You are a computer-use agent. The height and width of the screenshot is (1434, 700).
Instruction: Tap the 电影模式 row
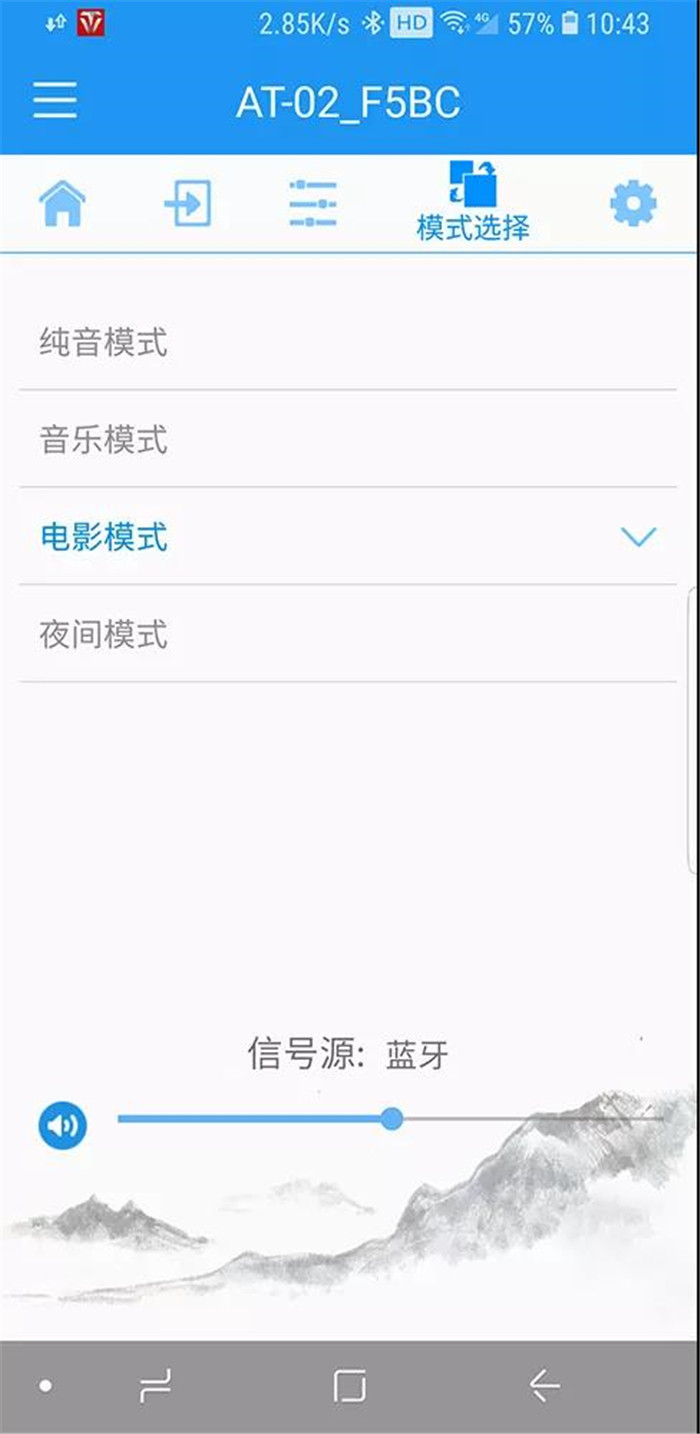(348, 537)
